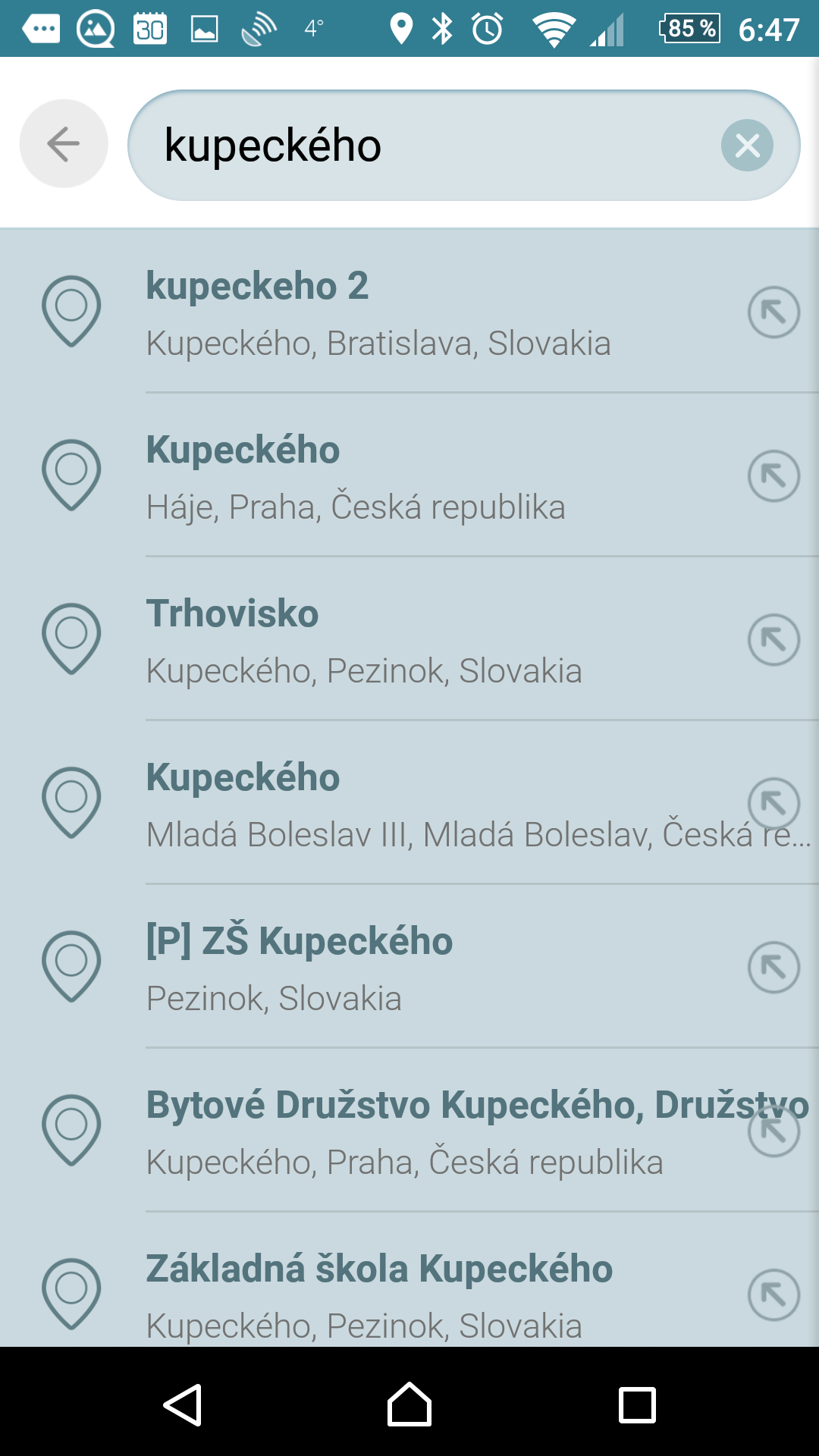Open the kupeckeho 2 Bratislava result
The width and height of the screenshot is (819, 1456).
click(409, 312)
